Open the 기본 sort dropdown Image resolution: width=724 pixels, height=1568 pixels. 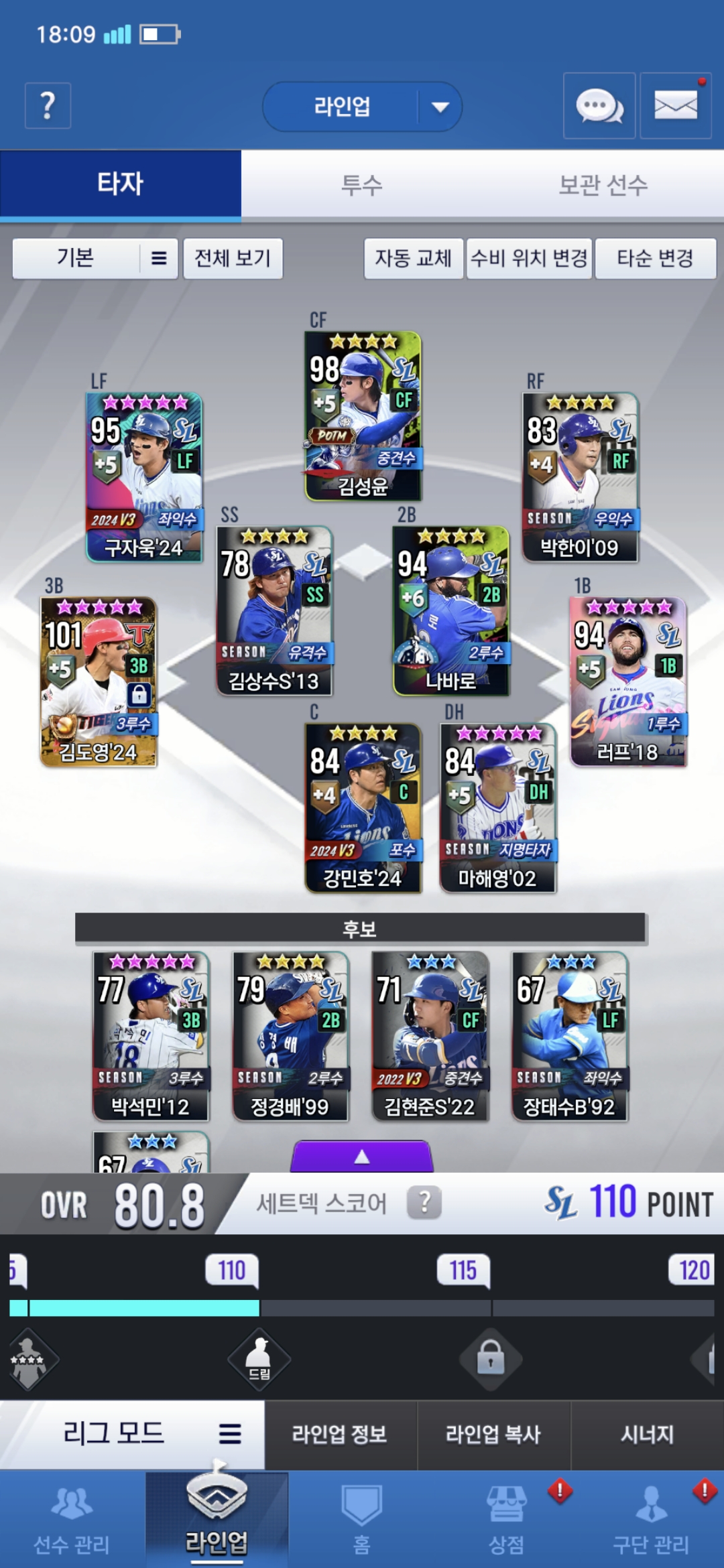[x=95, y=258]
